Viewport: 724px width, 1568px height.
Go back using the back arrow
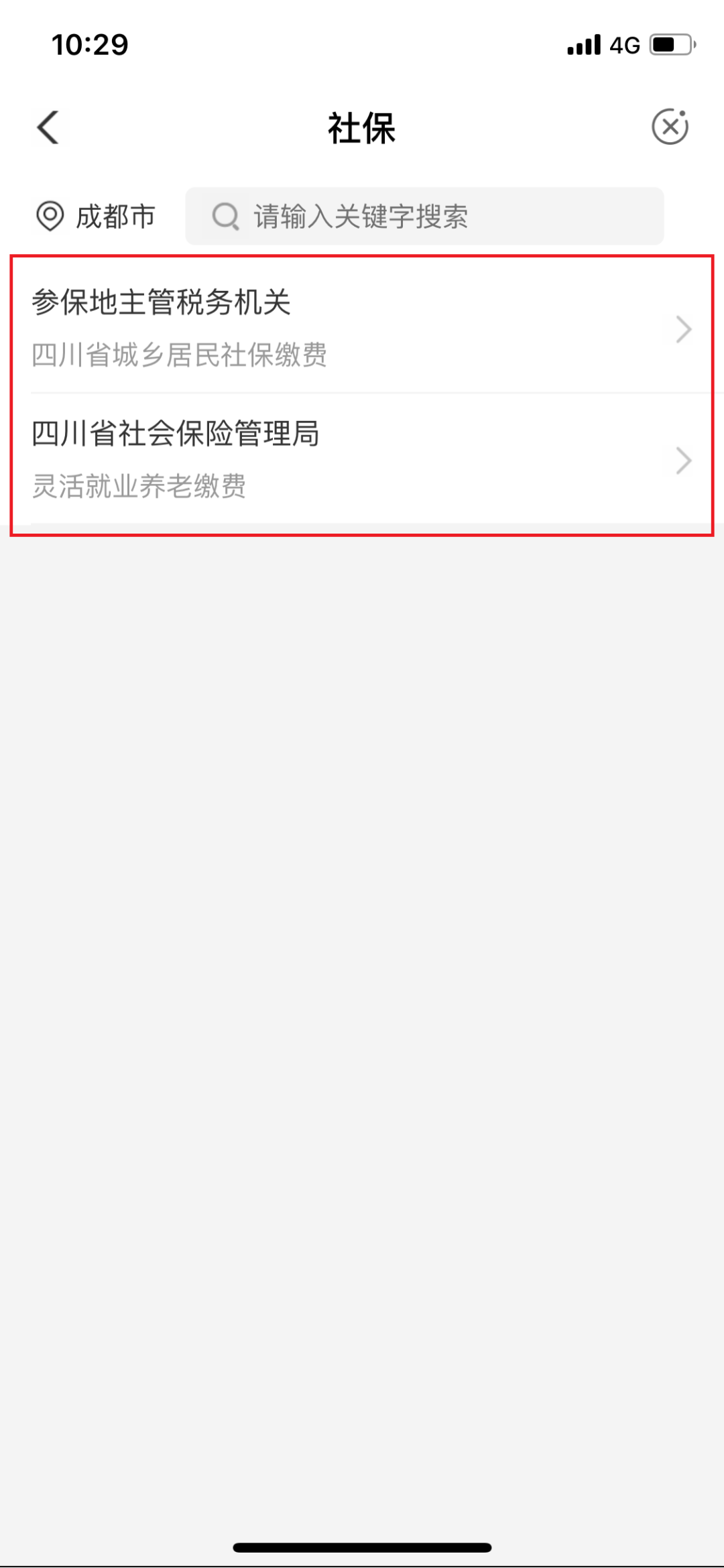(x=48, y=127)
